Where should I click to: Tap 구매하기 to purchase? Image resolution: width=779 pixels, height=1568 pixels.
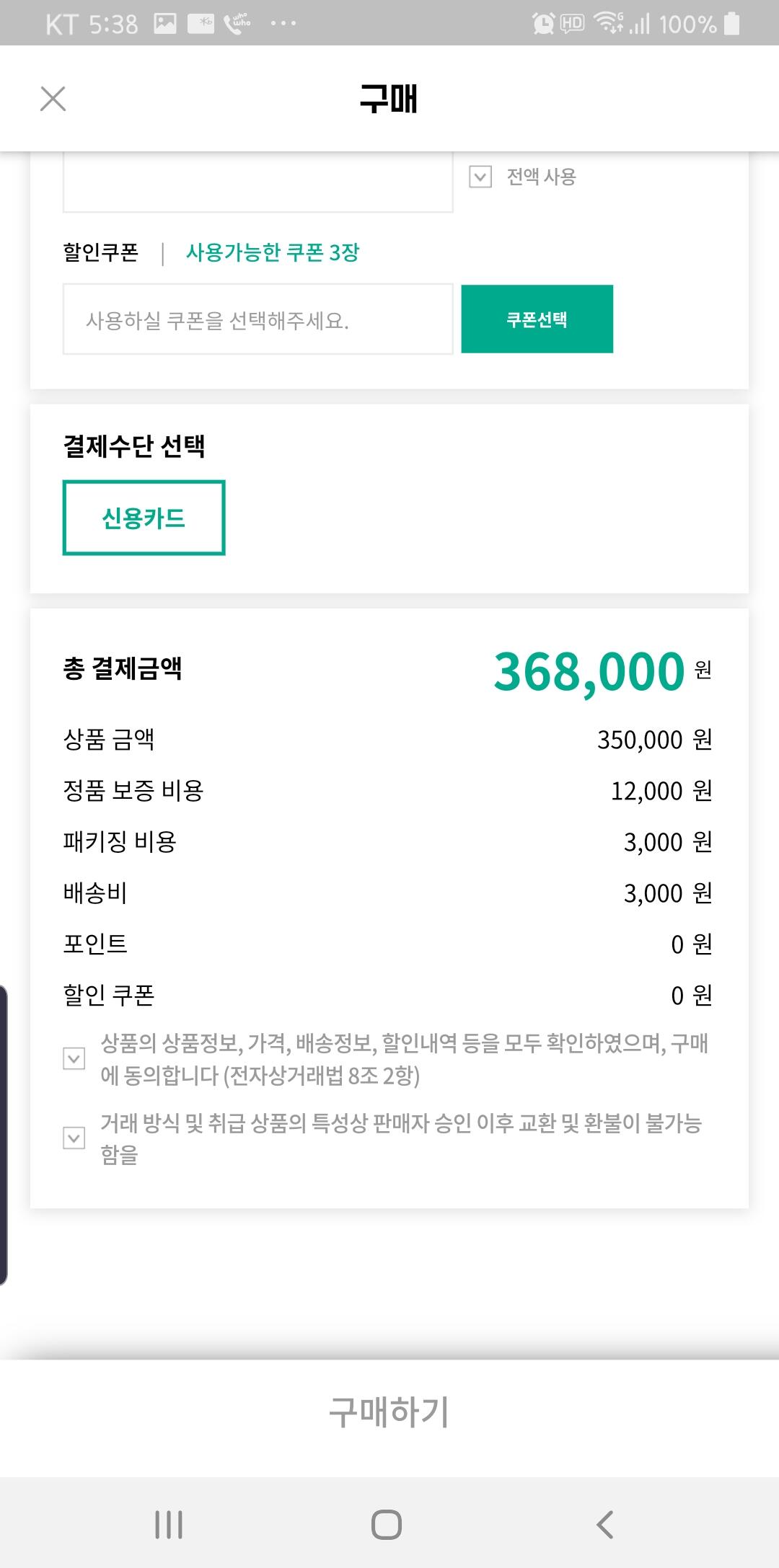coord(389,1412)
